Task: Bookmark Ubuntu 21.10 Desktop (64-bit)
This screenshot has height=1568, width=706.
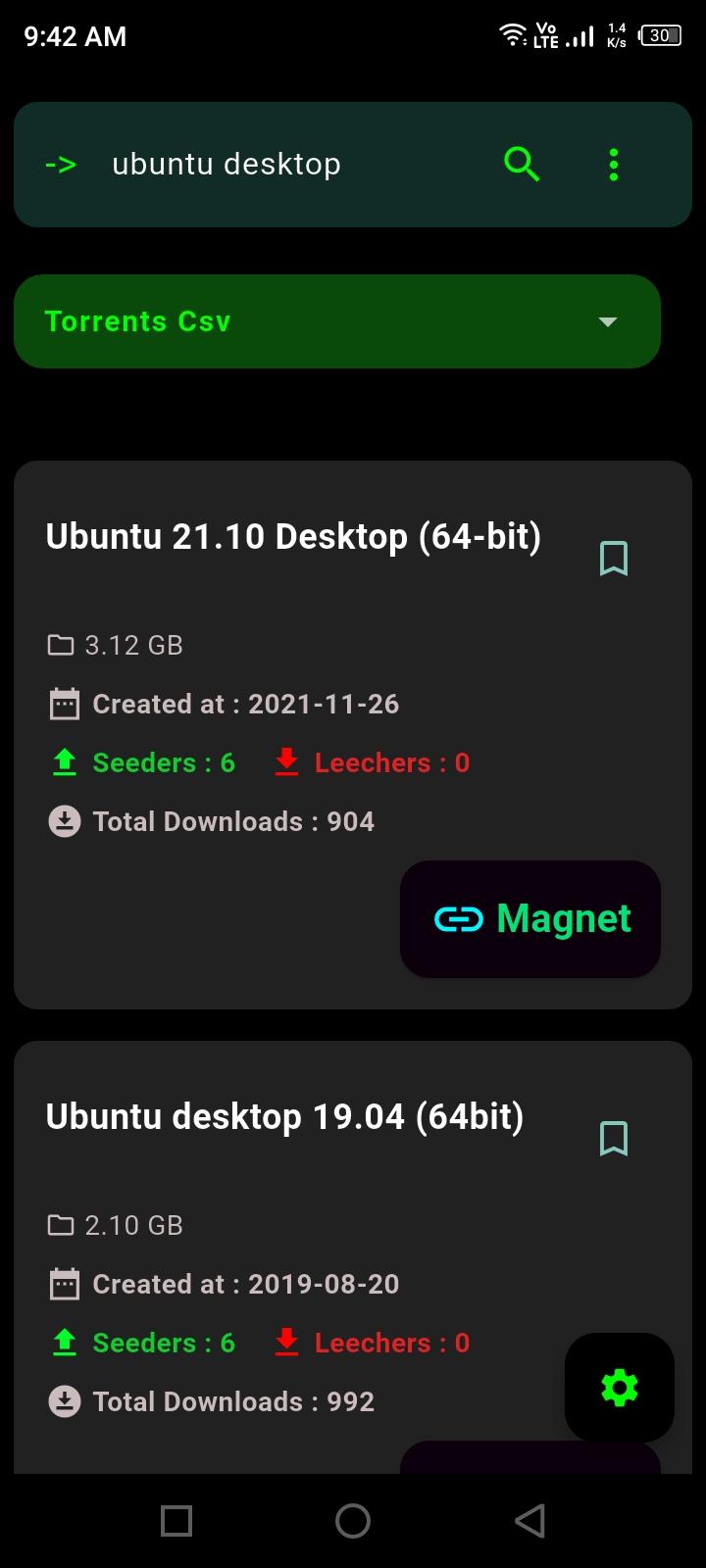Action: pos(614,559)
